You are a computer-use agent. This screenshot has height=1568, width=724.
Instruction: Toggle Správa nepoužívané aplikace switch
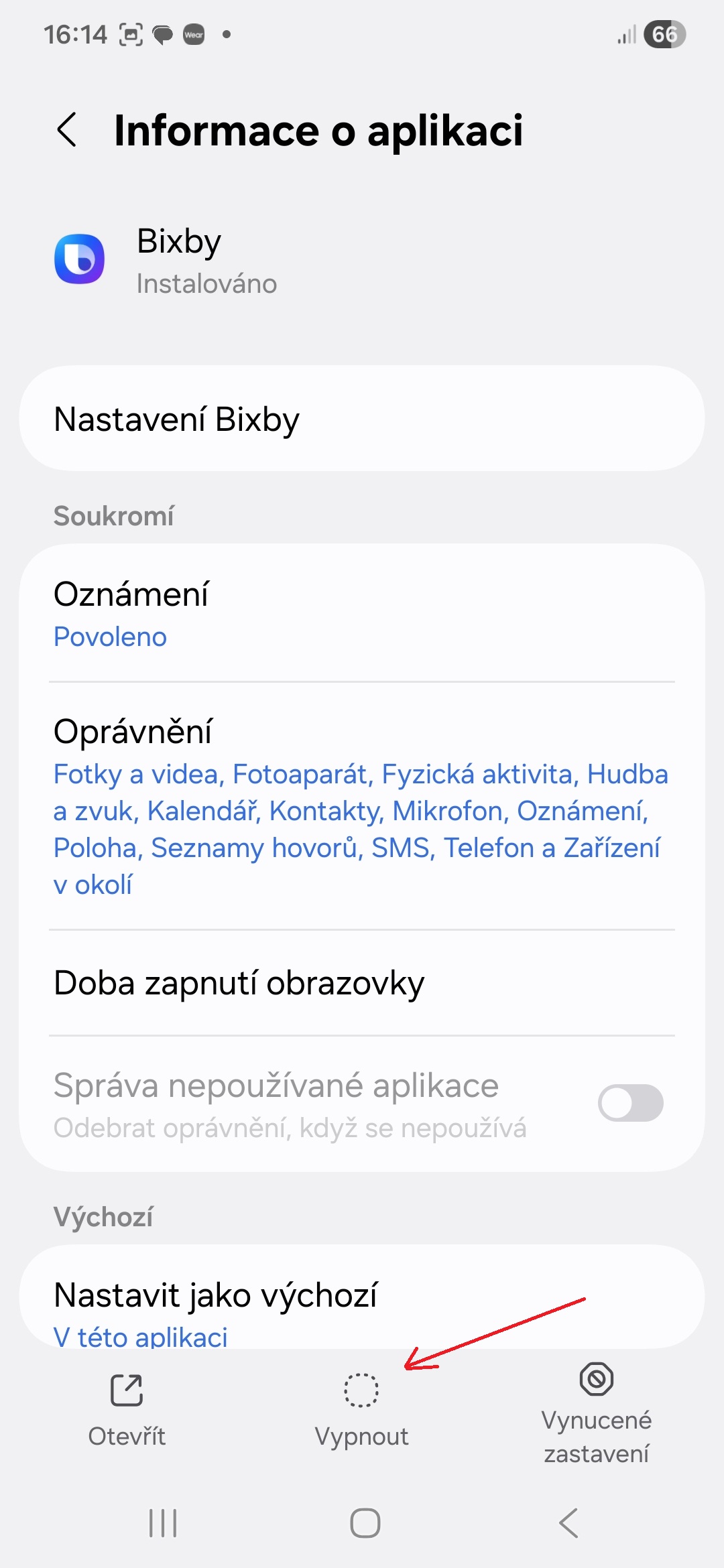630,1103
